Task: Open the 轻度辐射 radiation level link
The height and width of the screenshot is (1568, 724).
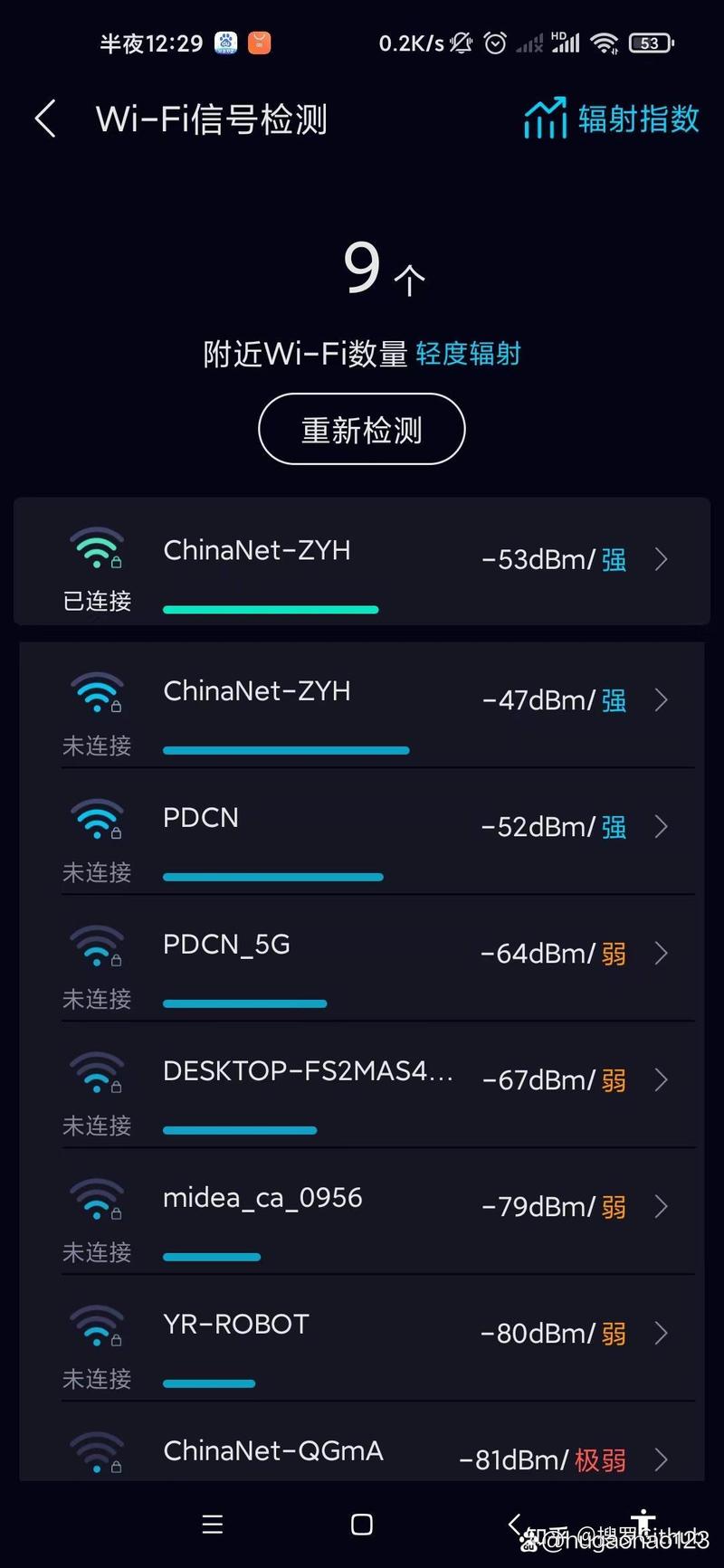Action: coord(469,354)
